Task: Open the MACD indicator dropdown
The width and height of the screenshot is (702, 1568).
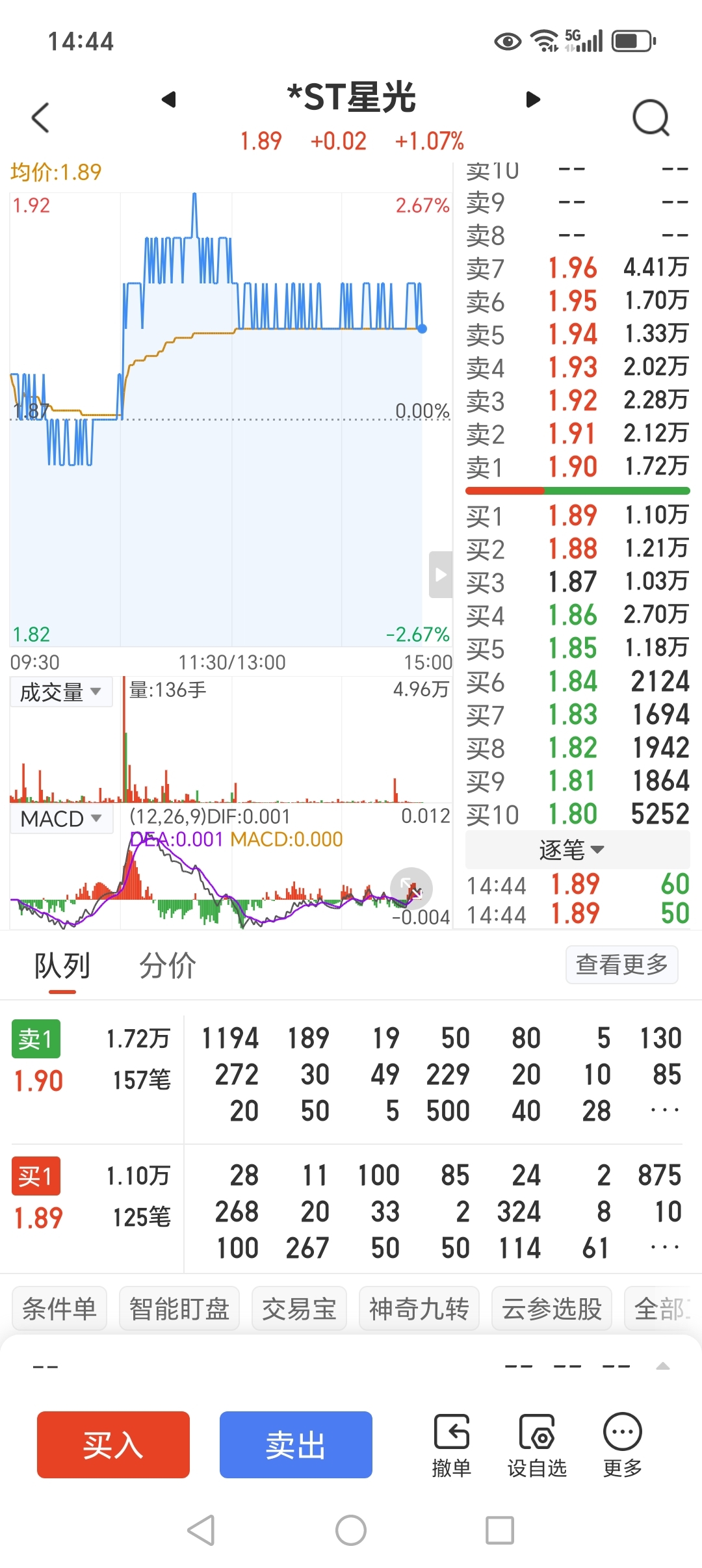Action: coord(61,818)
